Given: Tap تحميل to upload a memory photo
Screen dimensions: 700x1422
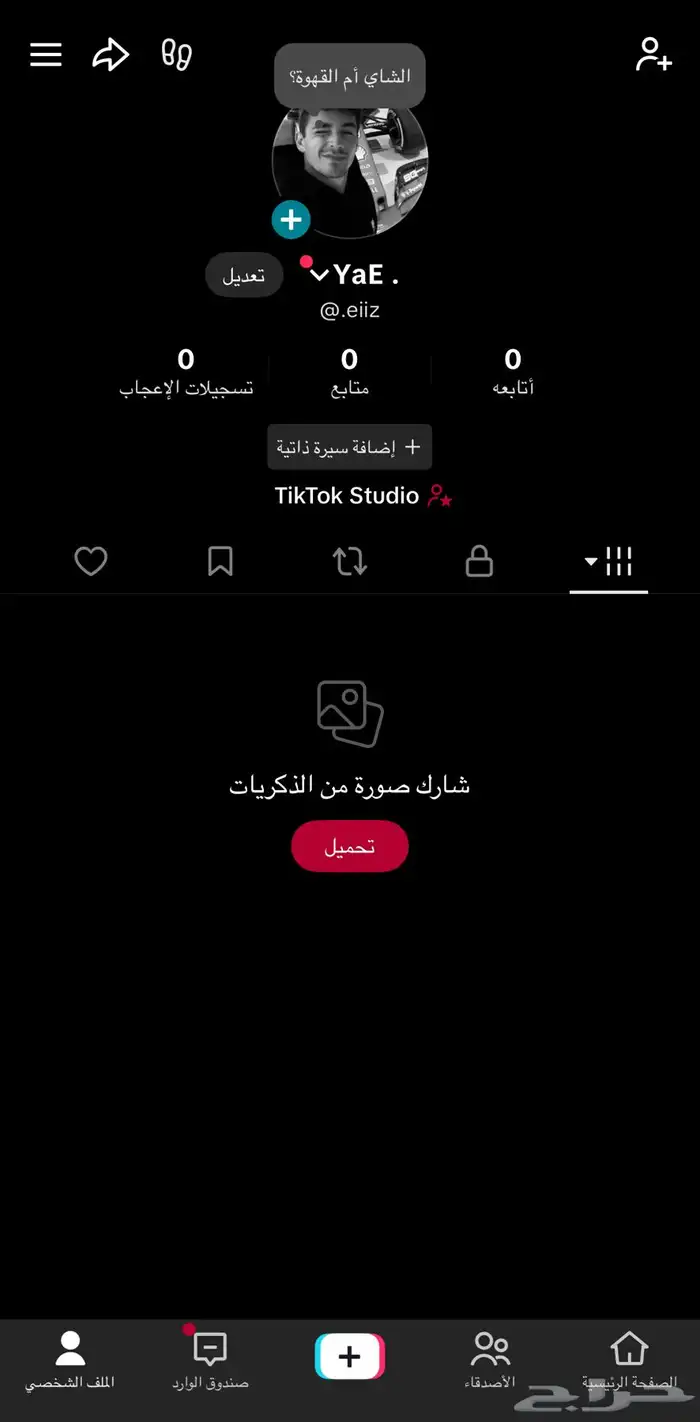Looking at the screenshot, I should 349,846.
